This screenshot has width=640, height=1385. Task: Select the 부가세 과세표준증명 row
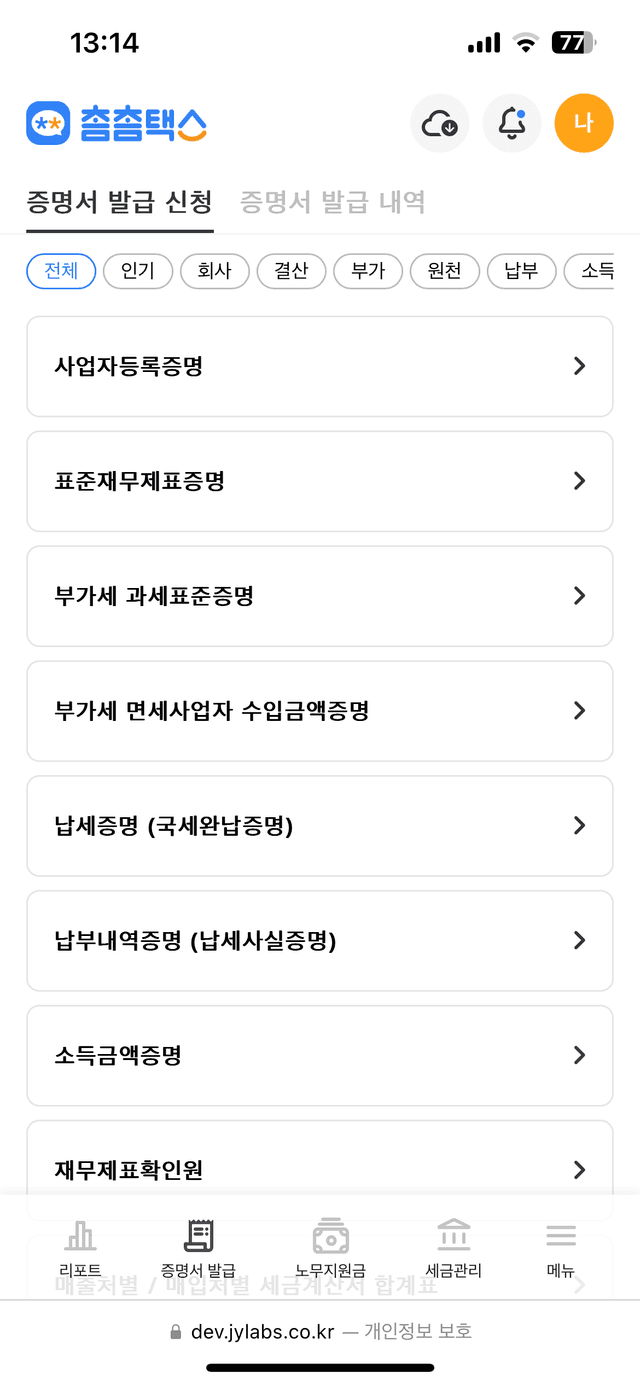[x=319, y=596]
